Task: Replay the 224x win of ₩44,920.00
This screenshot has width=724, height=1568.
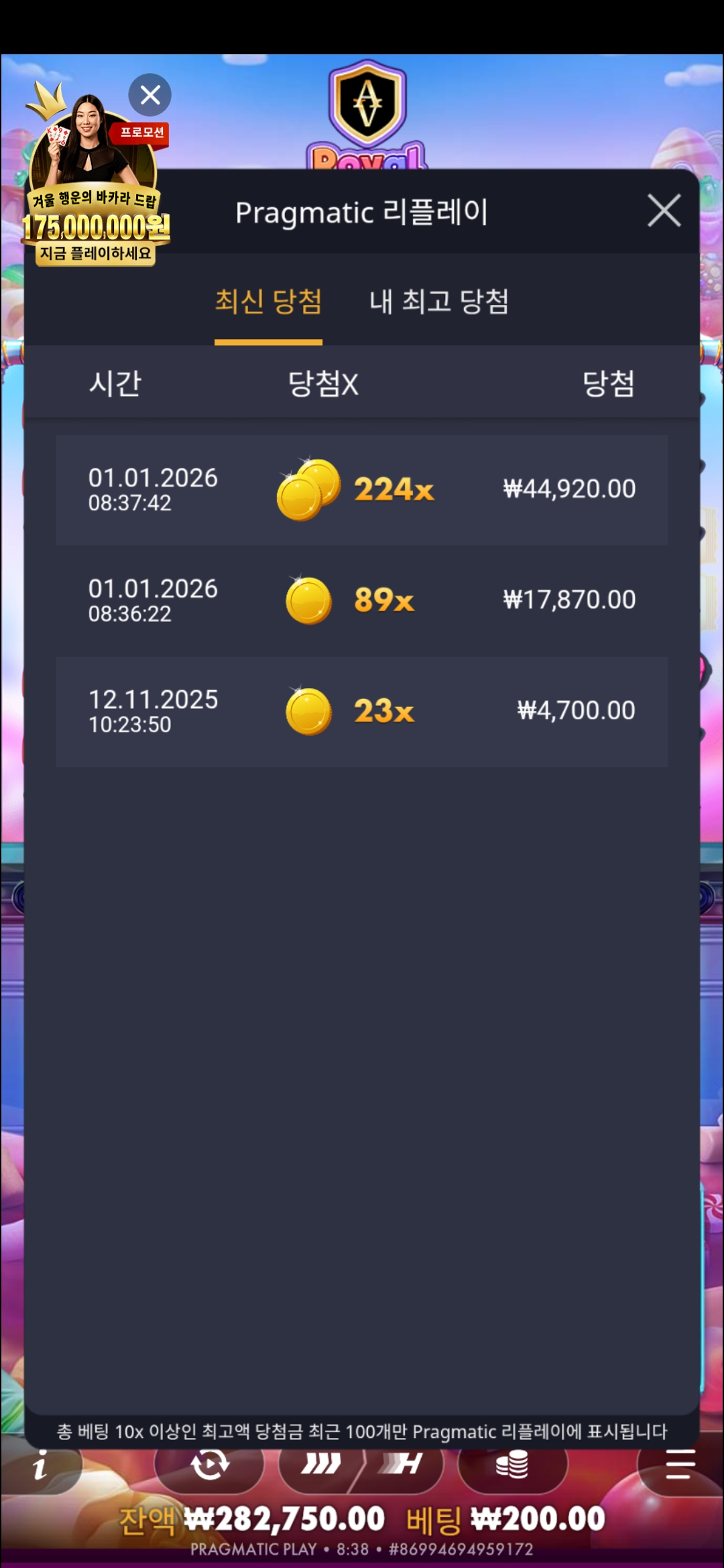Action: click(362, 489)
